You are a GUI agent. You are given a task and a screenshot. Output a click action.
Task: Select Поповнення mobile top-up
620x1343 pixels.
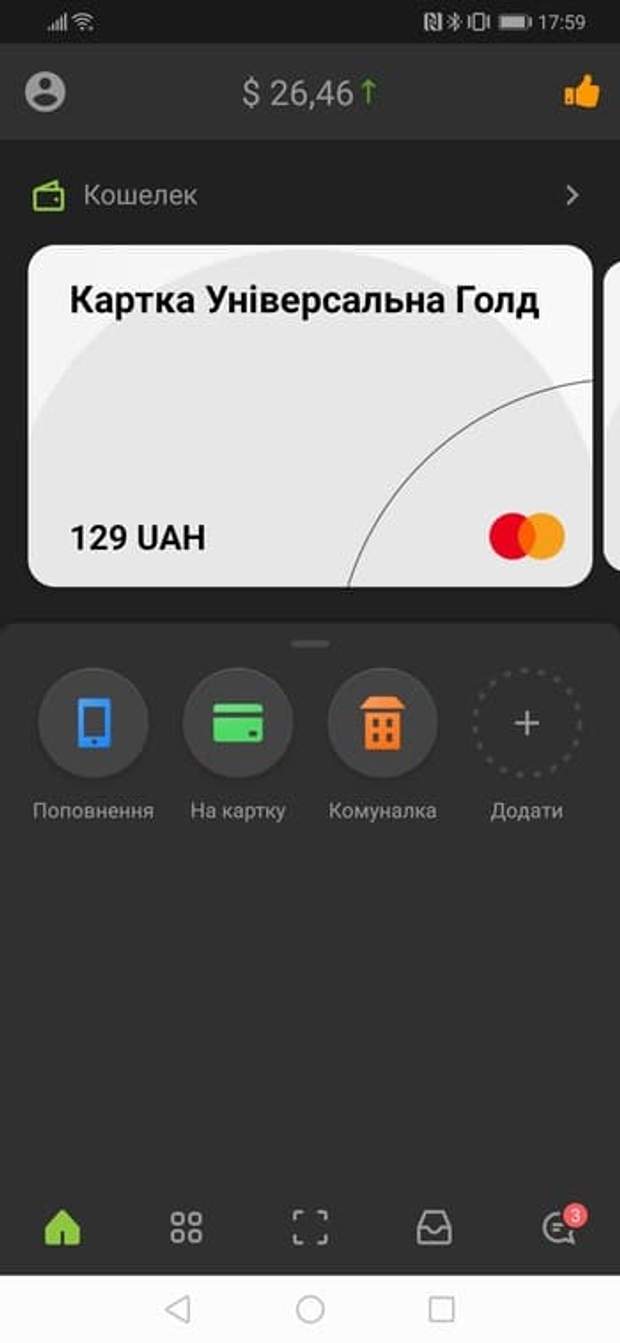point(93,723)
